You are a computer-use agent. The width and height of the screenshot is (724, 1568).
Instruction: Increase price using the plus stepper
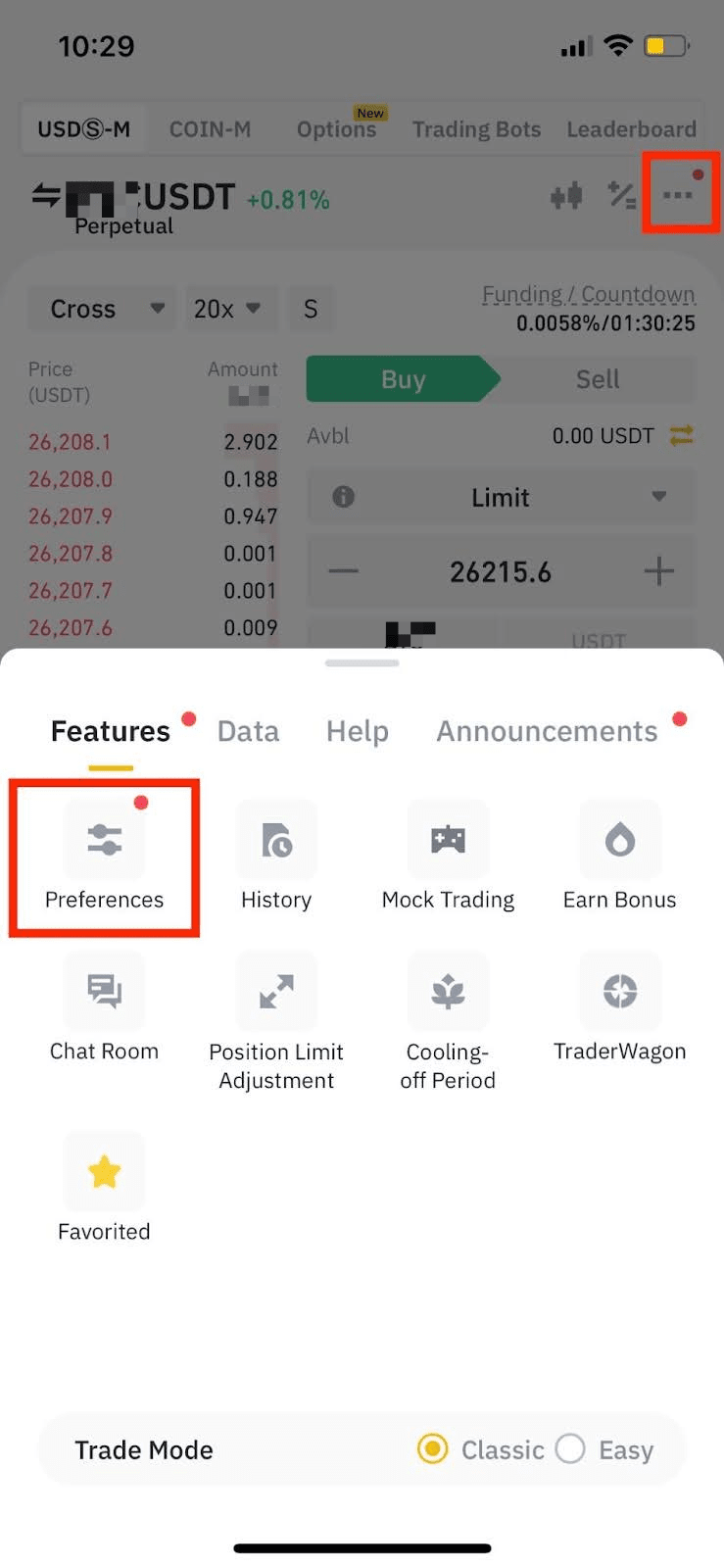pos(659,571)
